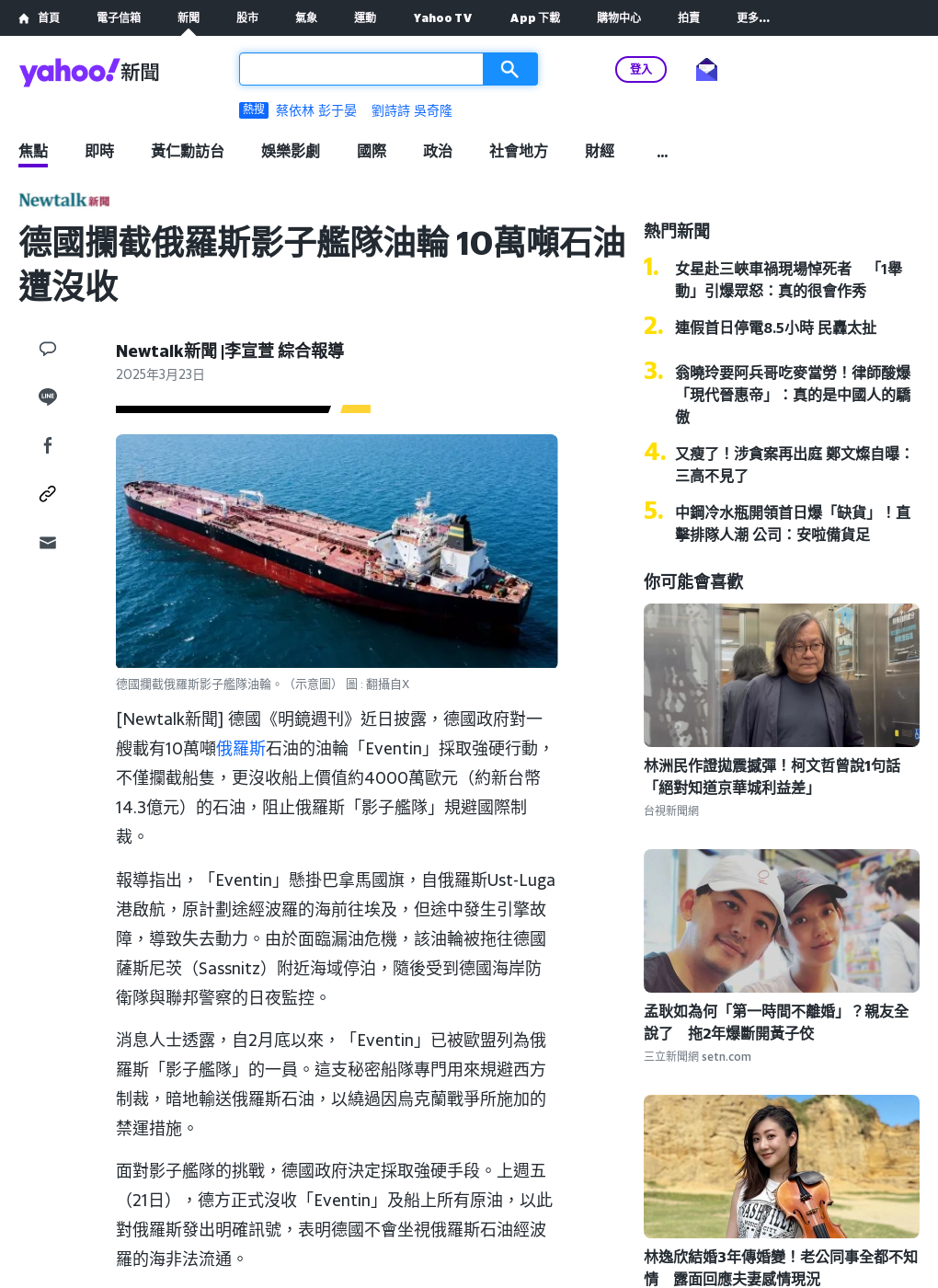Follow the 俄羅斯 link in article

[241, 748]
